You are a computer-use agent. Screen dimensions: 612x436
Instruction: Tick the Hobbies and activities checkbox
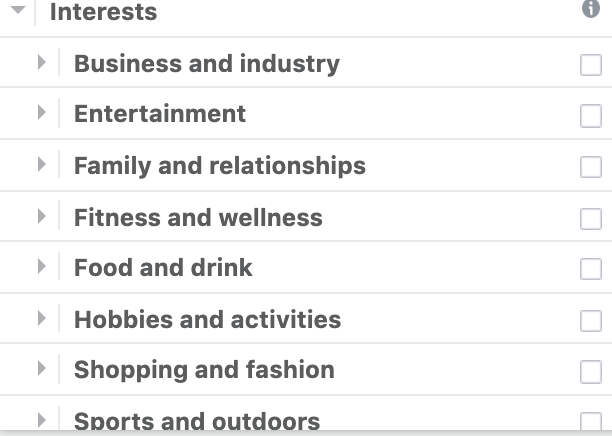[590, 321]
